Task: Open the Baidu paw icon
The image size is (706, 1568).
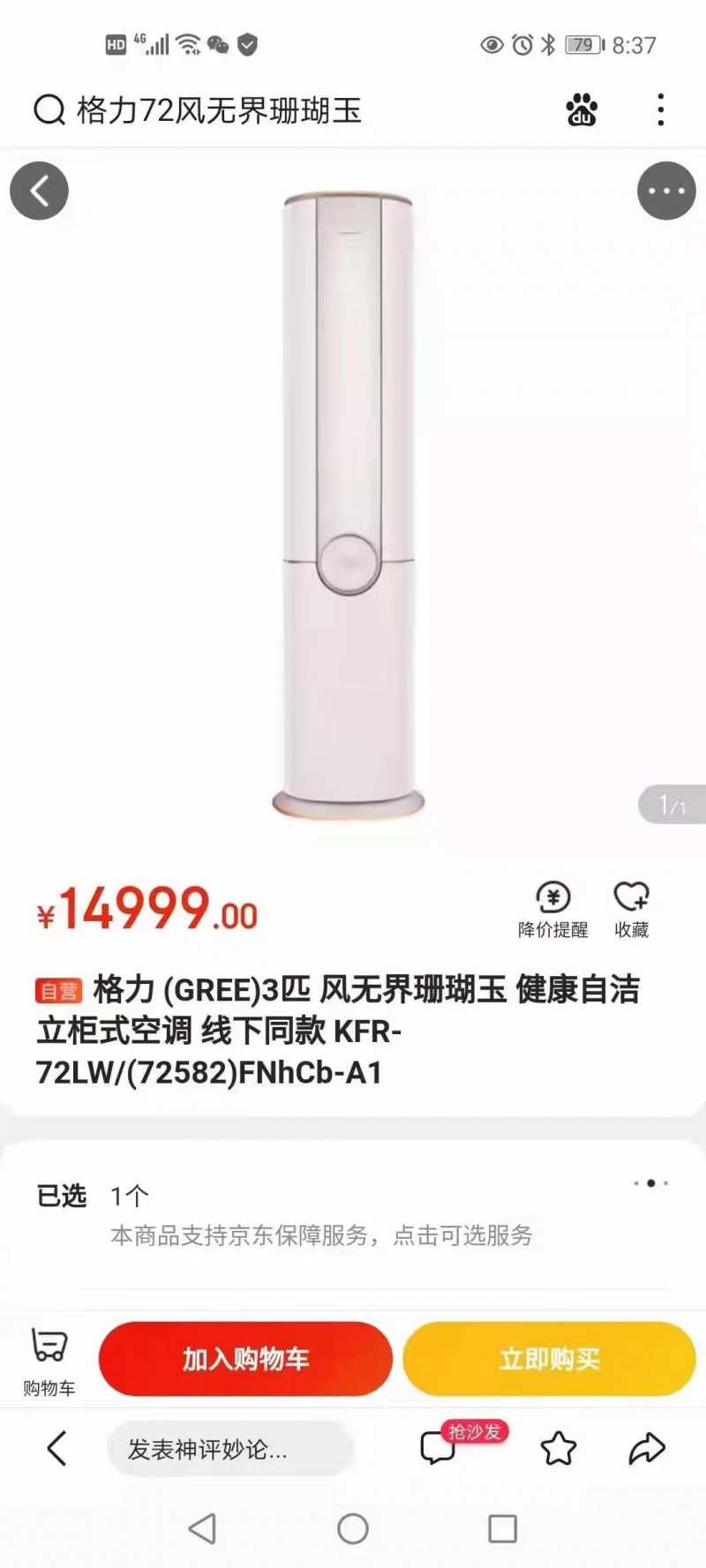Action: [582, 110]
